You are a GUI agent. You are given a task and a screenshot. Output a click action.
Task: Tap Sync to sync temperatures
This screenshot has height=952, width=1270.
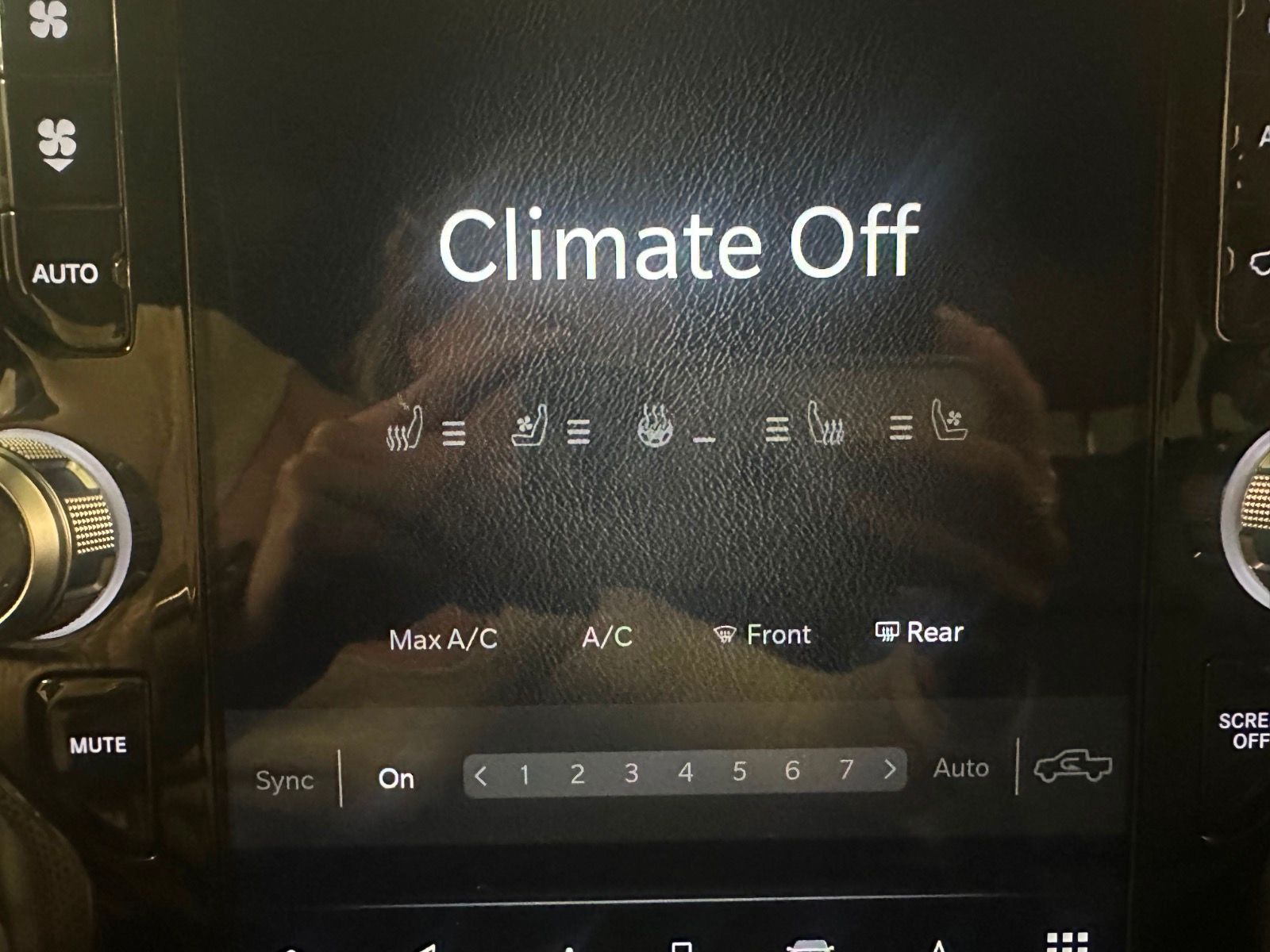click(x=284, y=781)
